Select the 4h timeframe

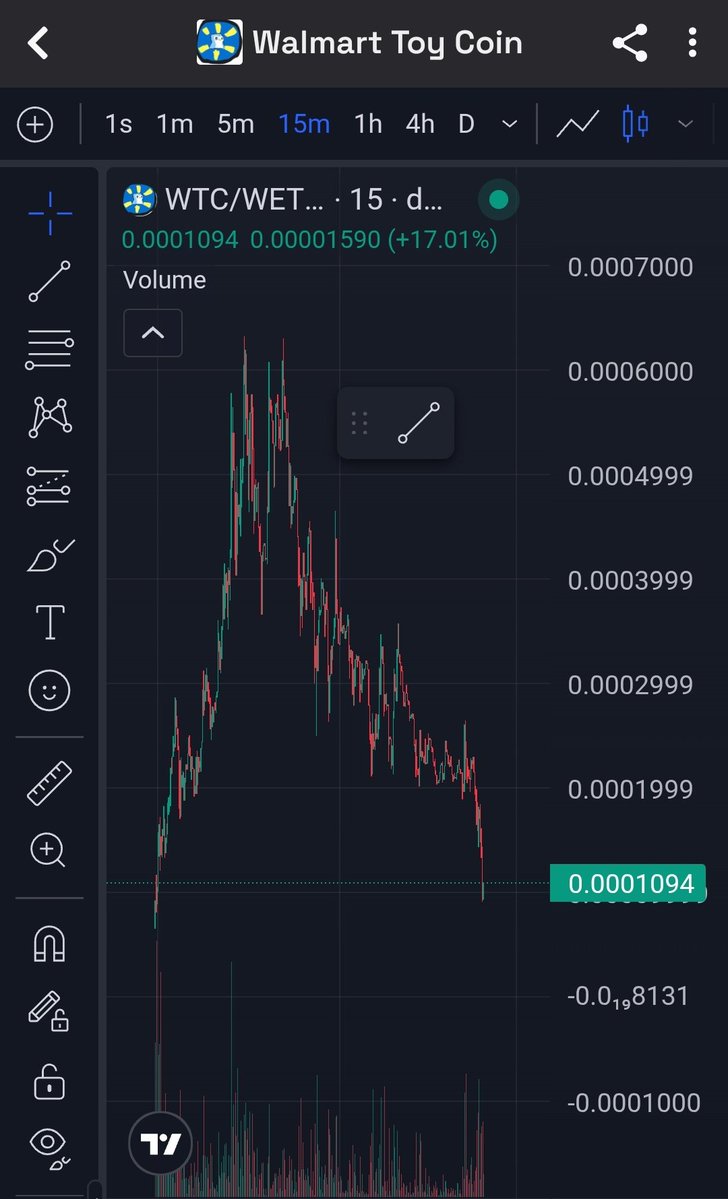coord(420,124)
